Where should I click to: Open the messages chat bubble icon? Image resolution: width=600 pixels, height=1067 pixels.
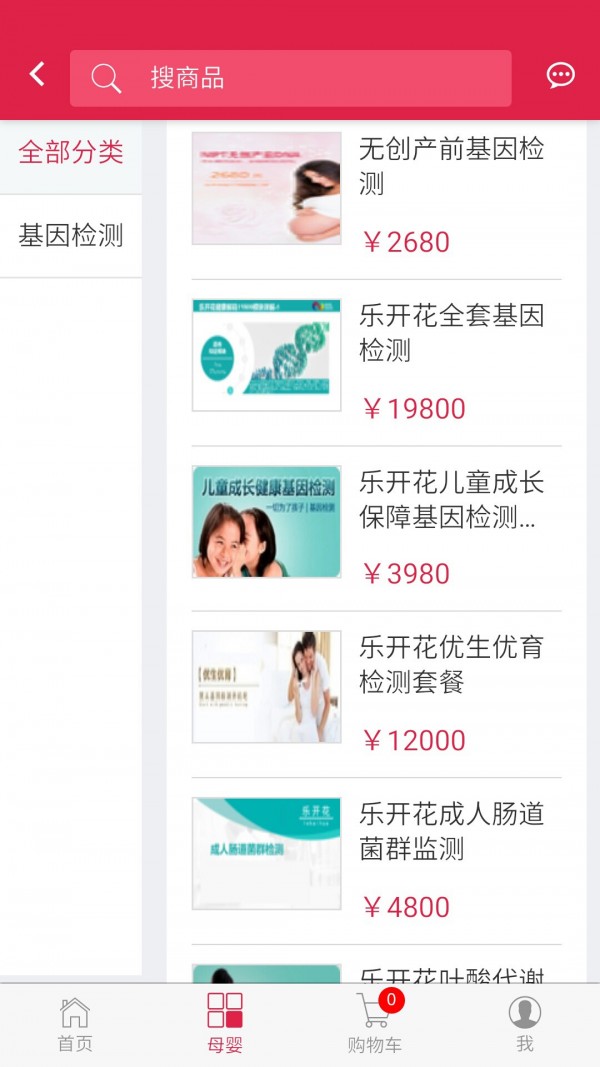click(561, 75)
